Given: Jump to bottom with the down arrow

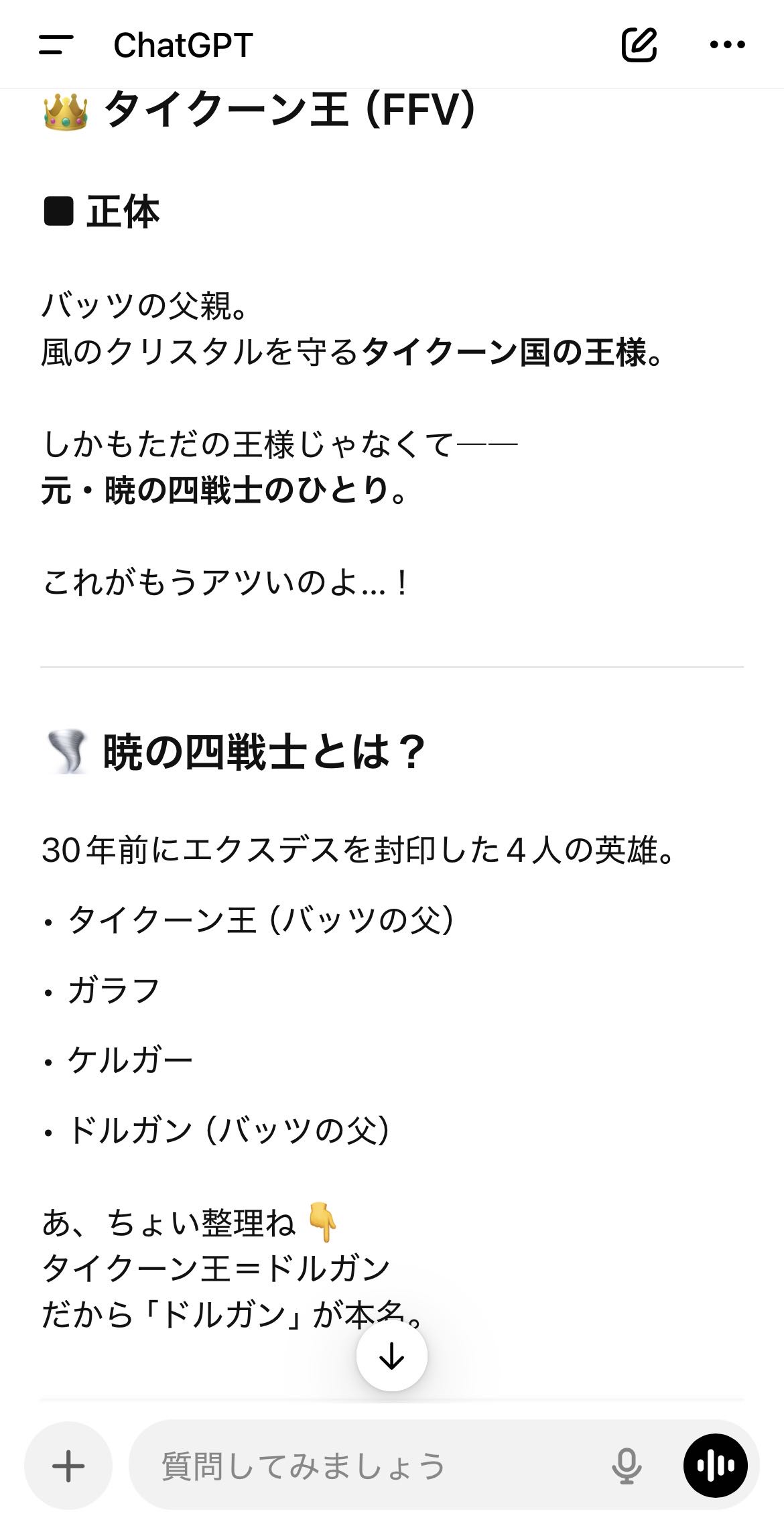Looking at the screenshot, I should [x=391, y=1356].
